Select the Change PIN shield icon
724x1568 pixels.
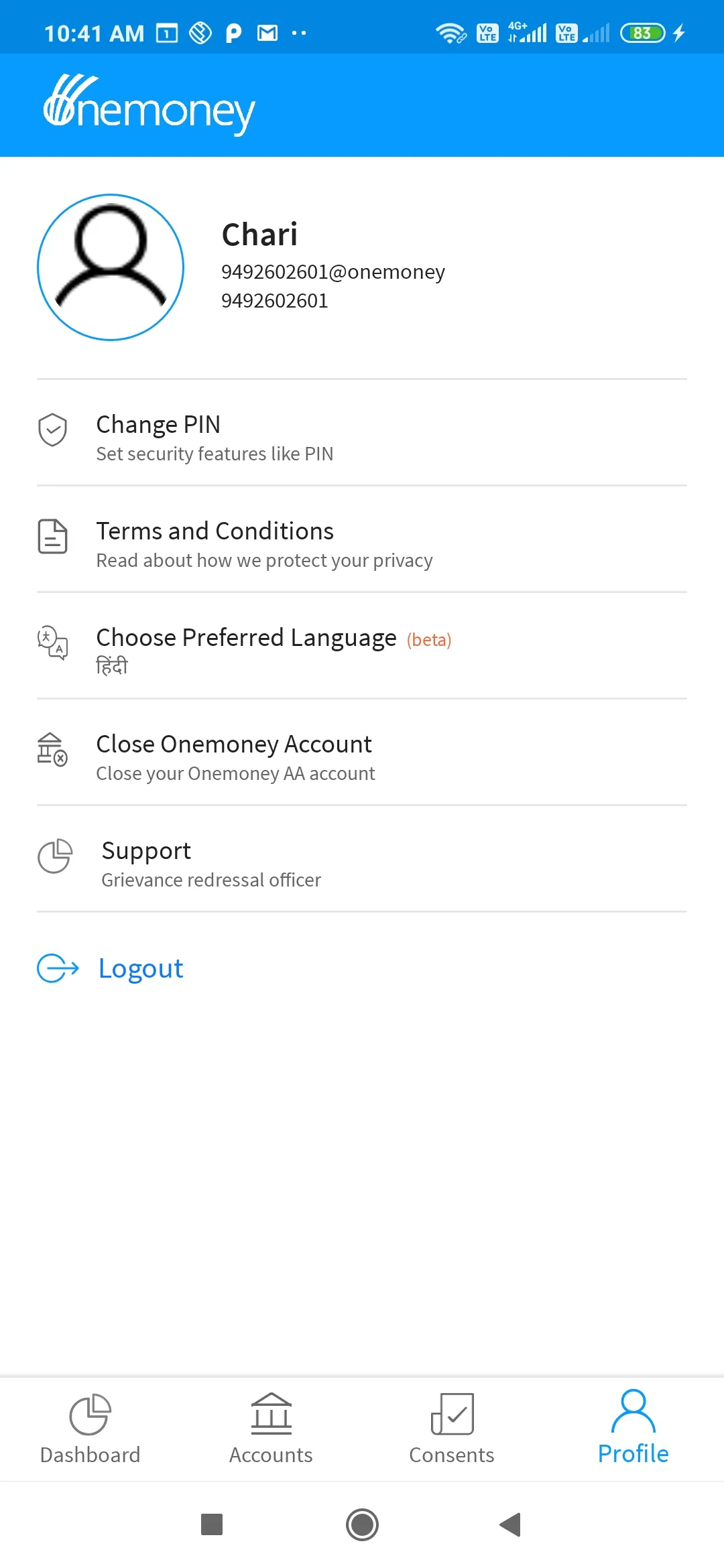[54, 431]
